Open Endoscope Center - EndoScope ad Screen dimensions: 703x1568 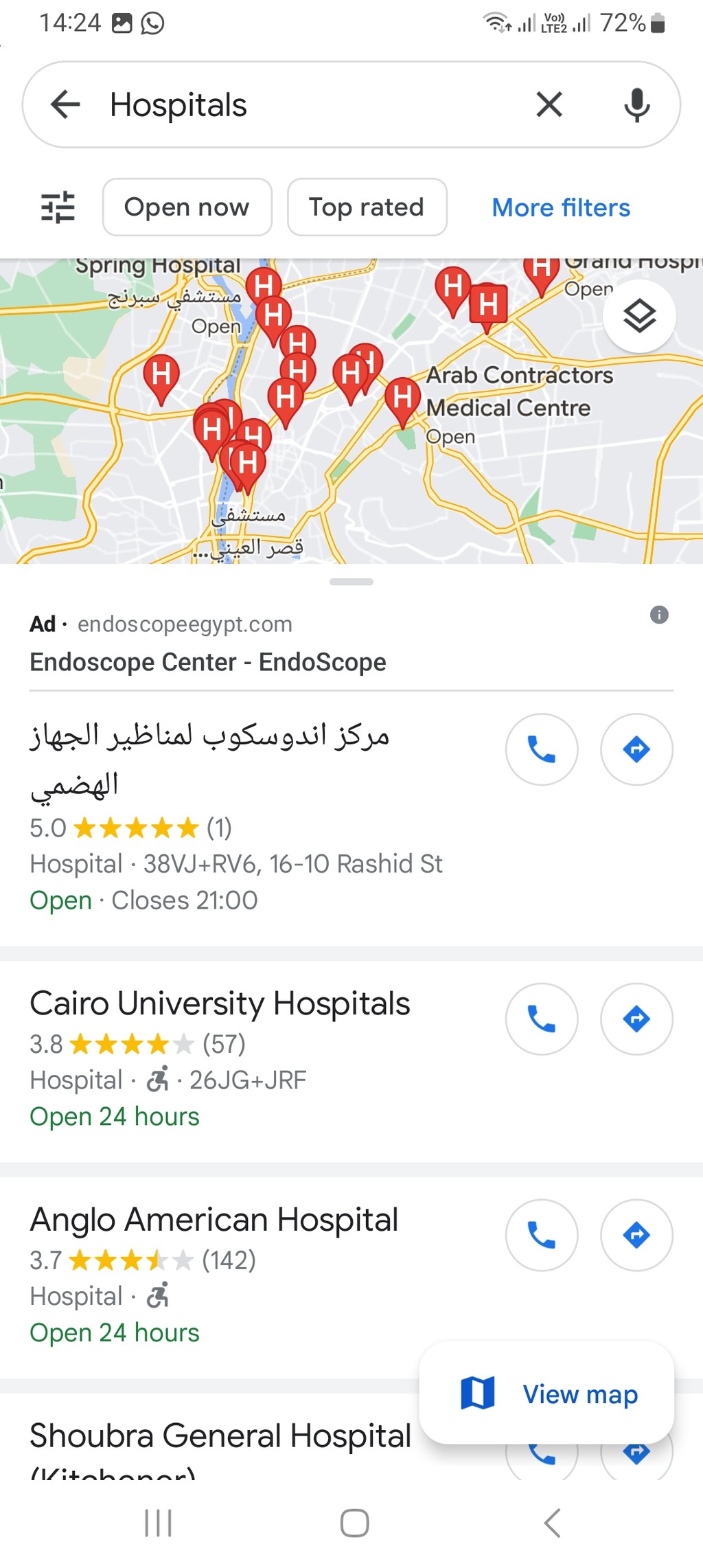click(x=208, y=662)
